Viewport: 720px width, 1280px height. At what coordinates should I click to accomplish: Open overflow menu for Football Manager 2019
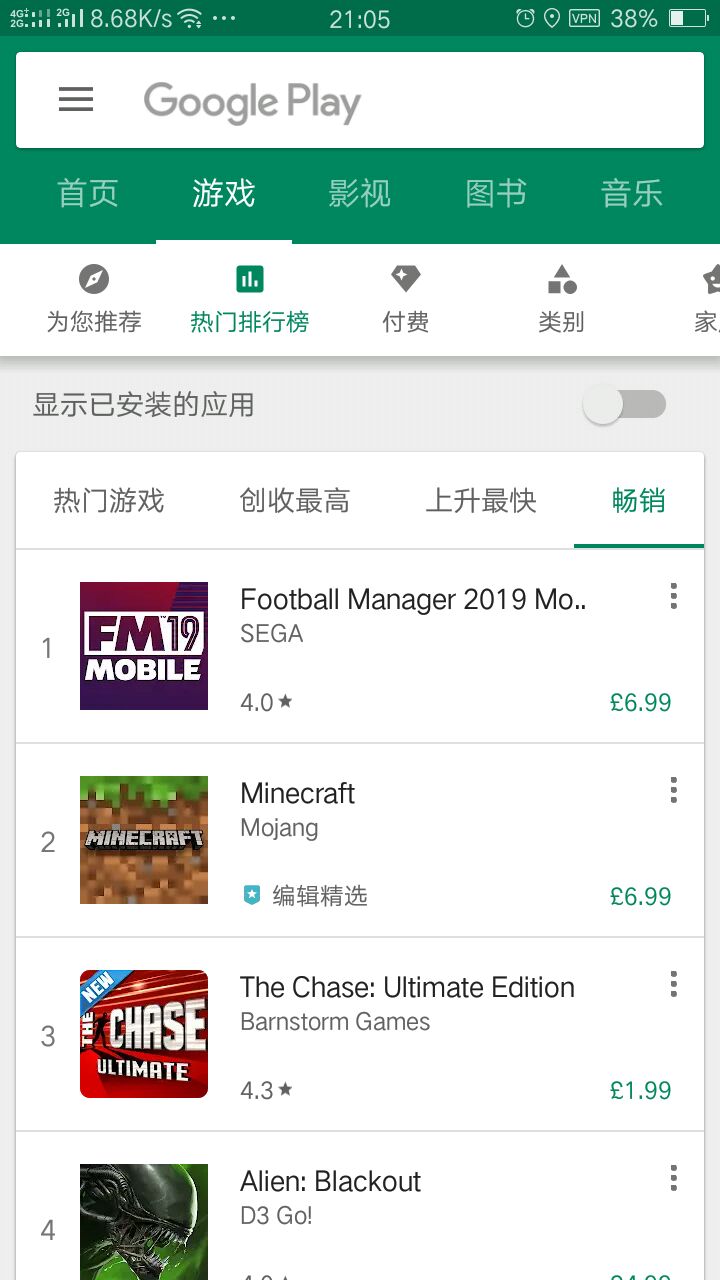tap(673, 597)
